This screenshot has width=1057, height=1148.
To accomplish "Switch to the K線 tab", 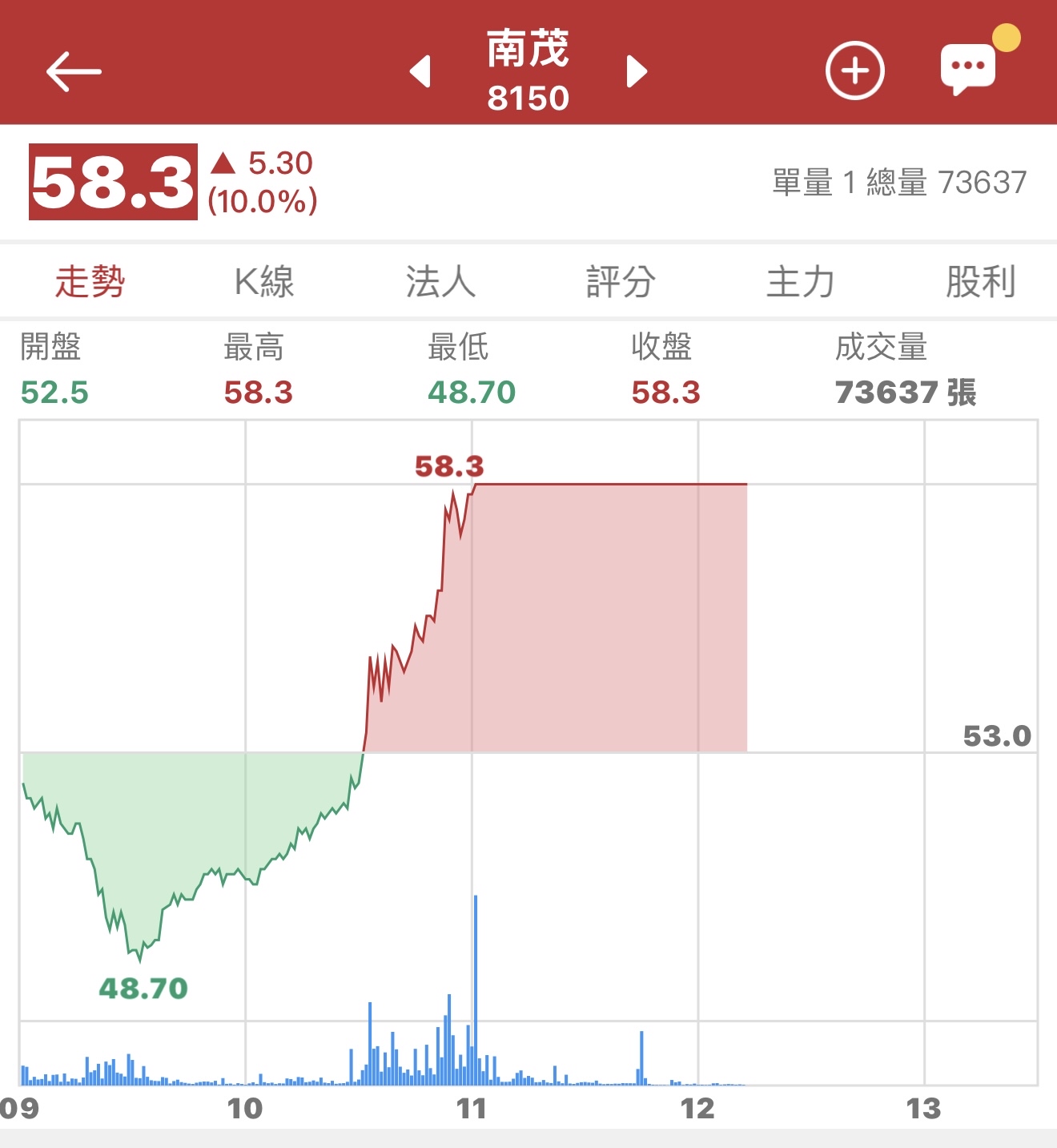I will coord(264,280).
